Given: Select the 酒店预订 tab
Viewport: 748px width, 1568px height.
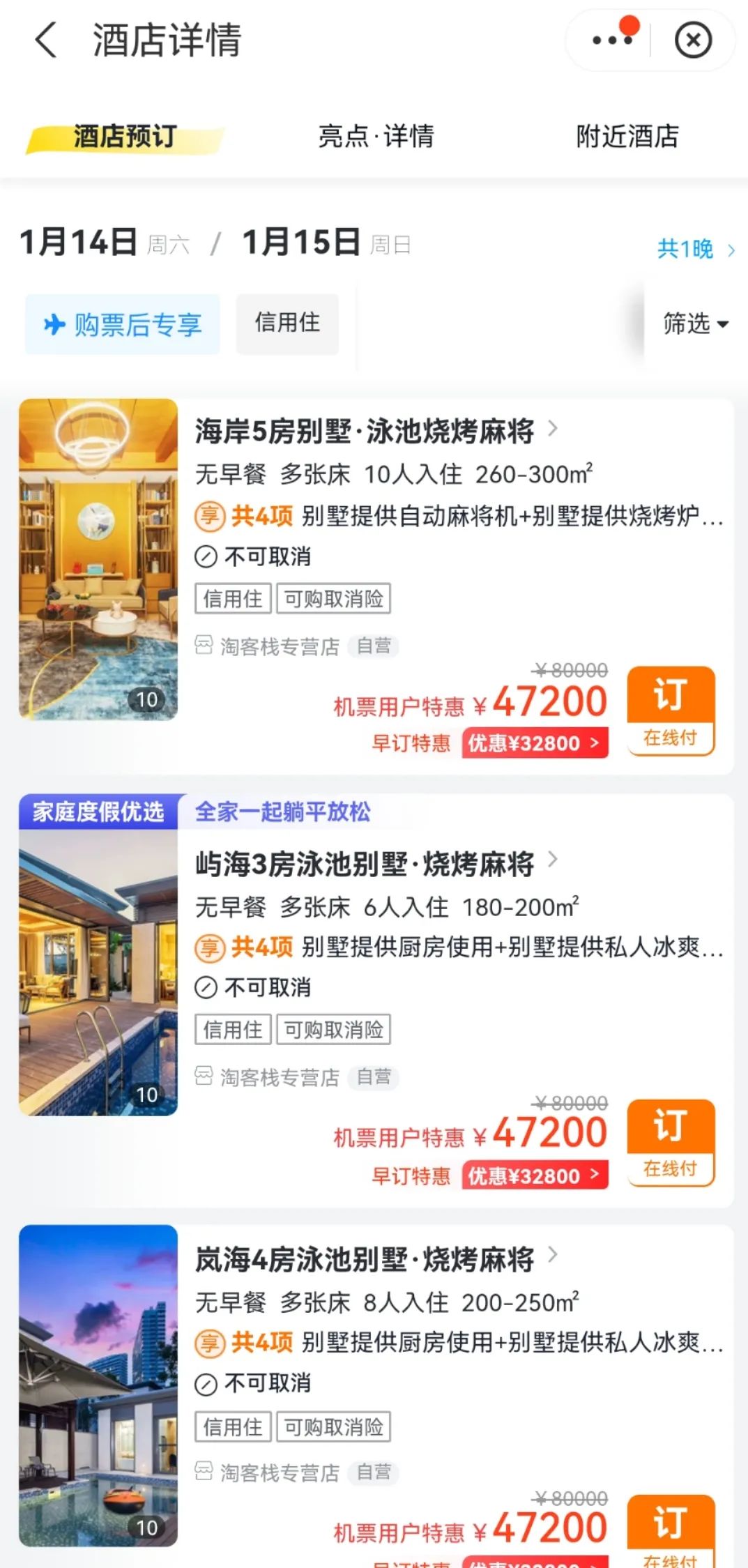Looking at the screenshot, I should click(125, 136).
